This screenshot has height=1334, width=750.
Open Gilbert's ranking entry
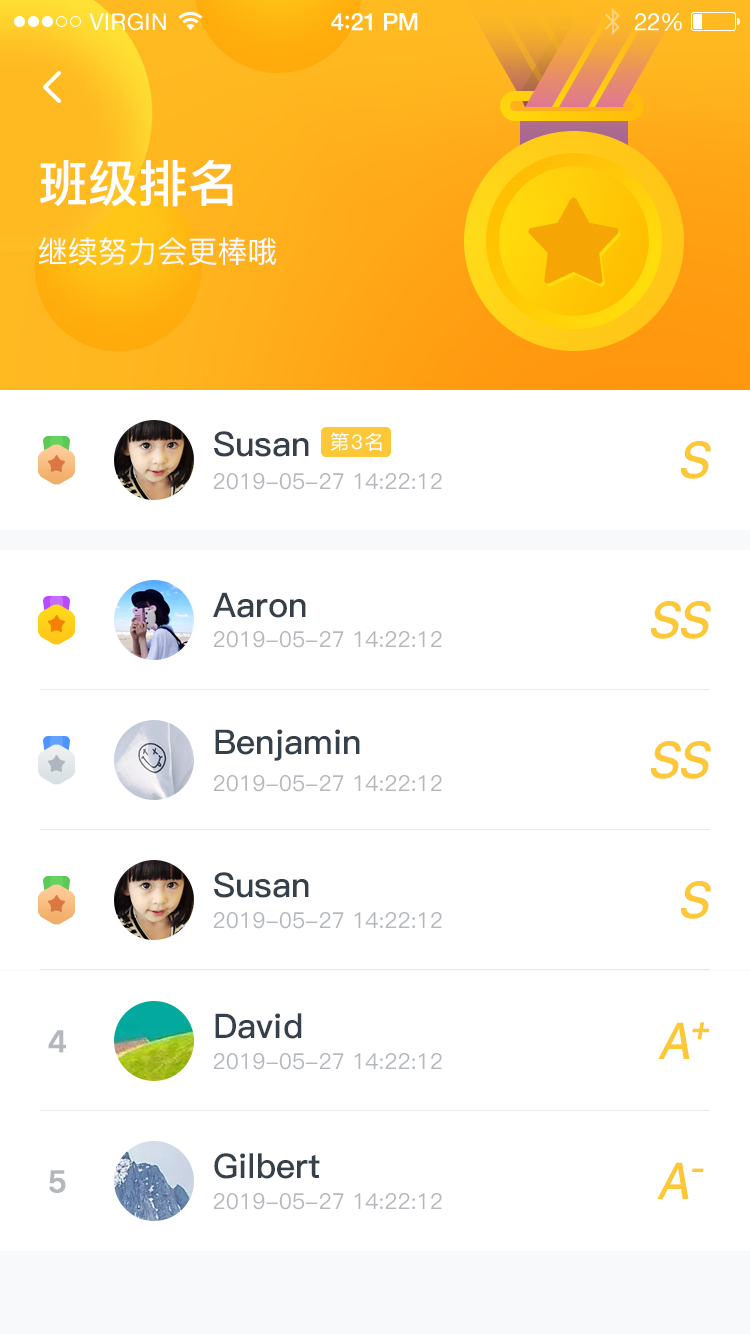[x=374, y=1181]
